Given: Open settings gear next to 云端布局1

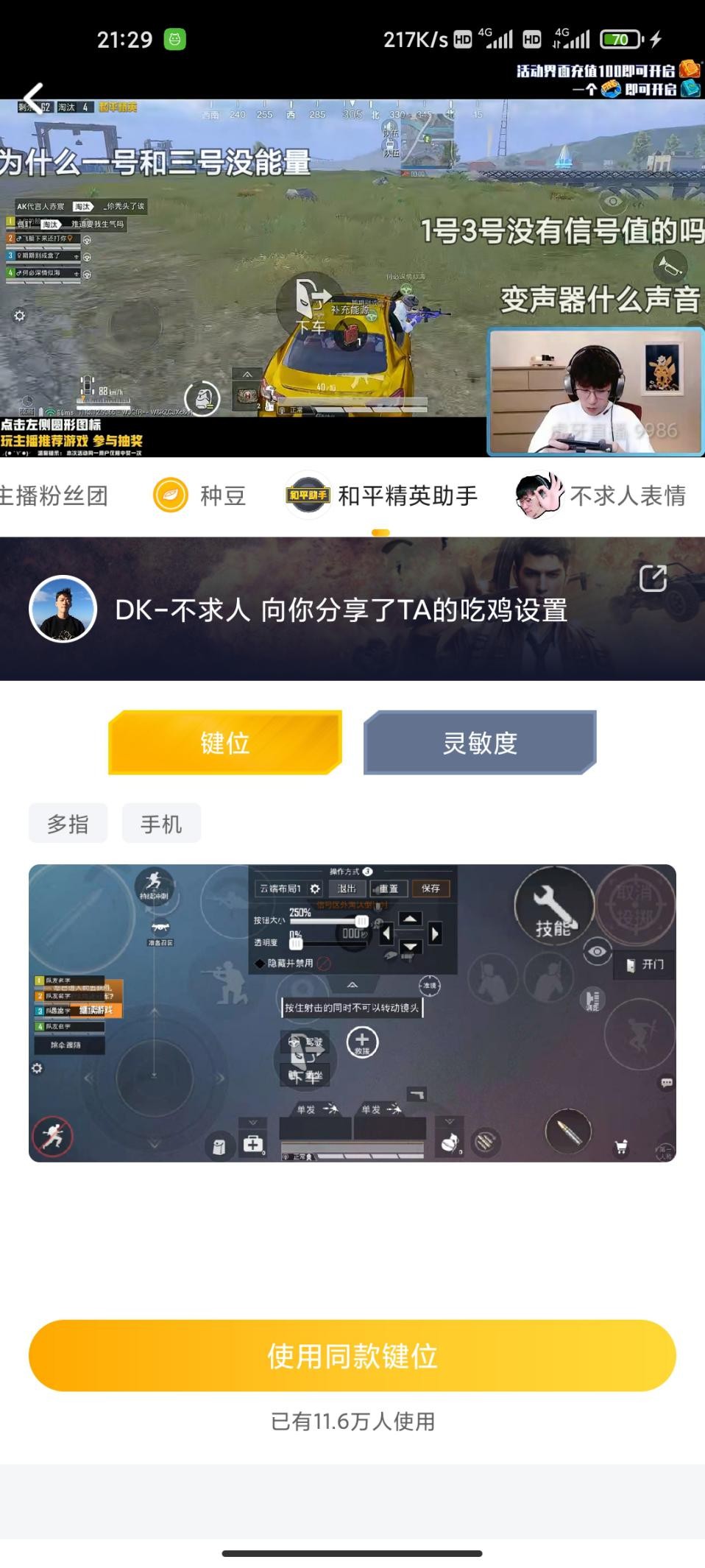Looking at the screenshot, I should pos(313,889).
